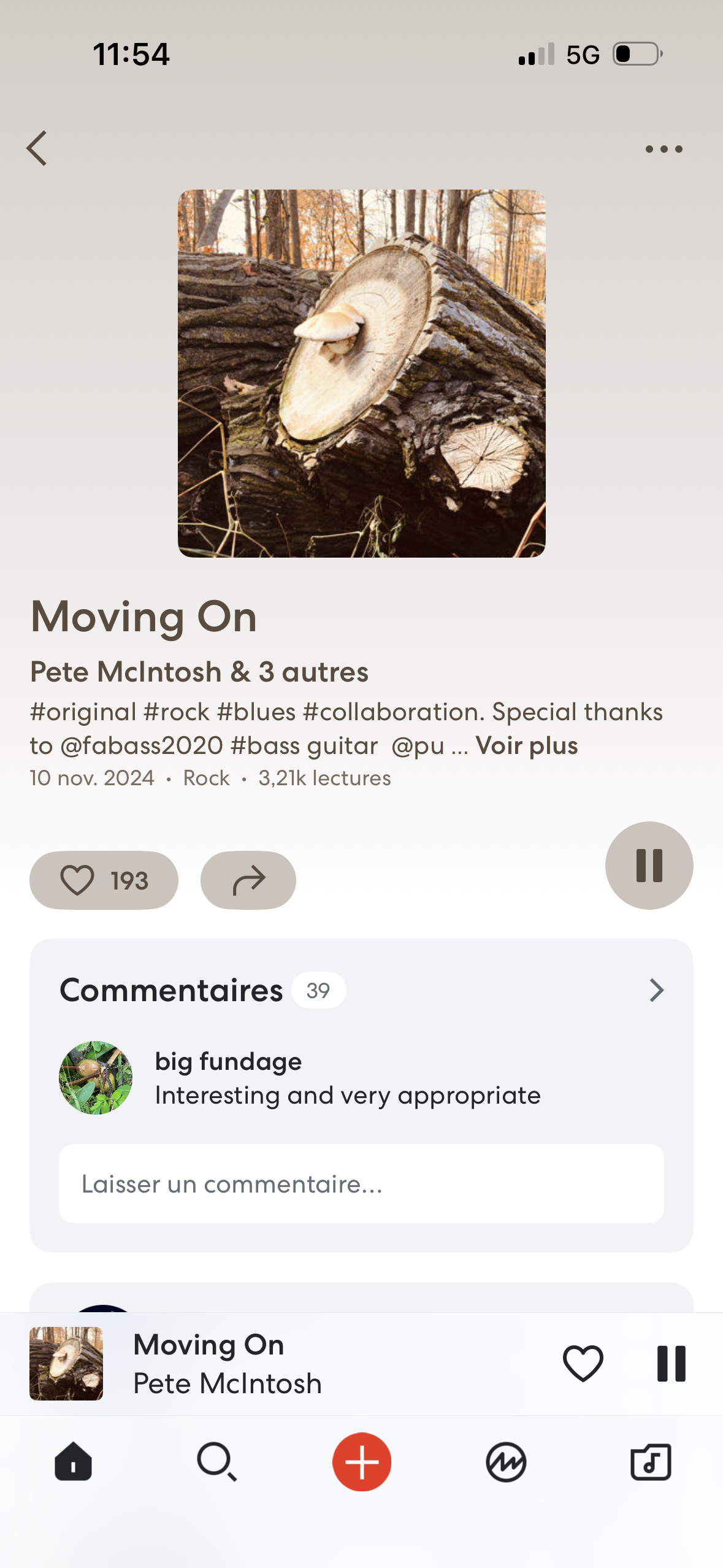Like the track with 193 likes

pyautogui.click(x=104, y=880)
